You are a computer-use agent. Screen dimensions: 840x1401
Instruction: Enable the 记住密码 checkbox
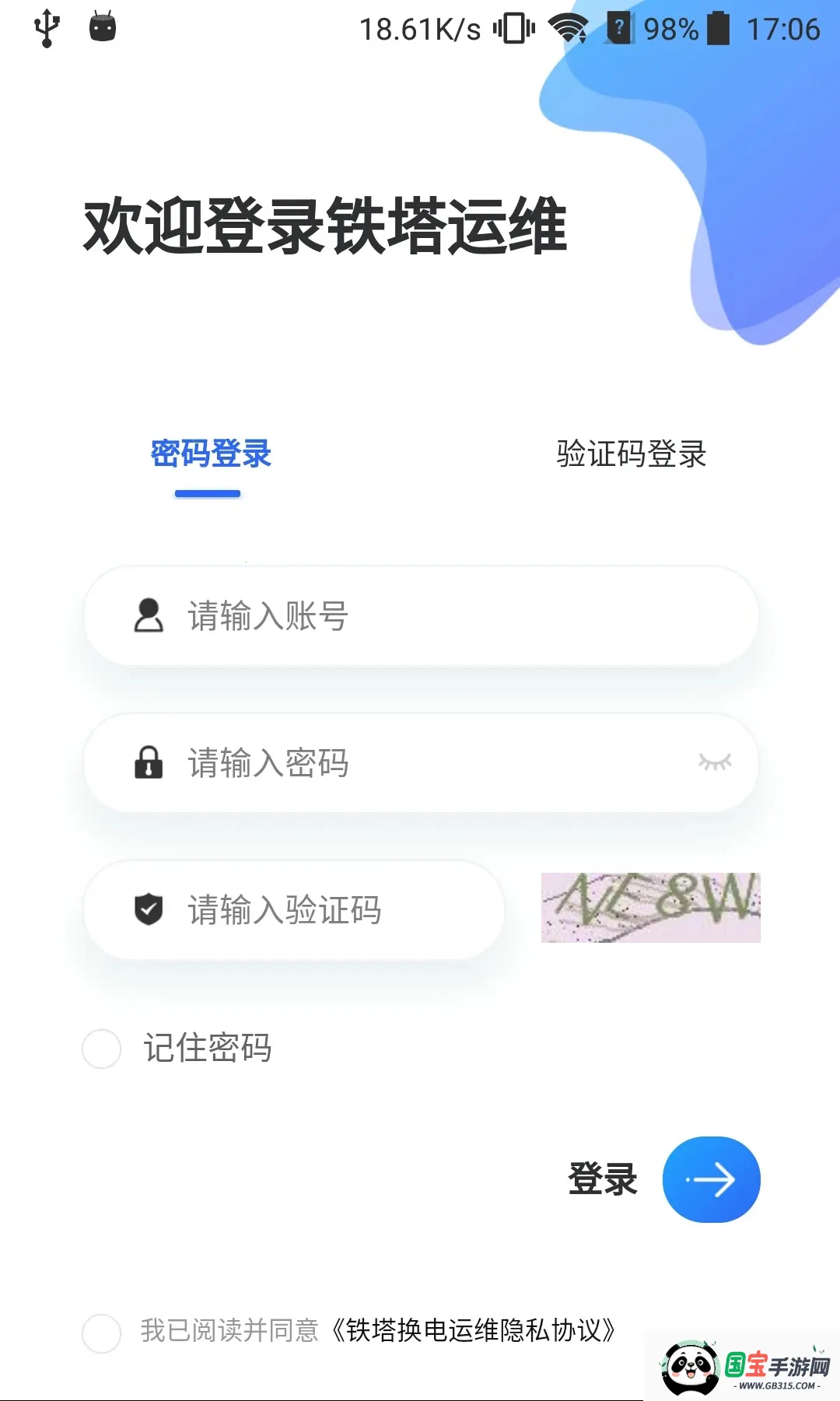(101, 1049)
